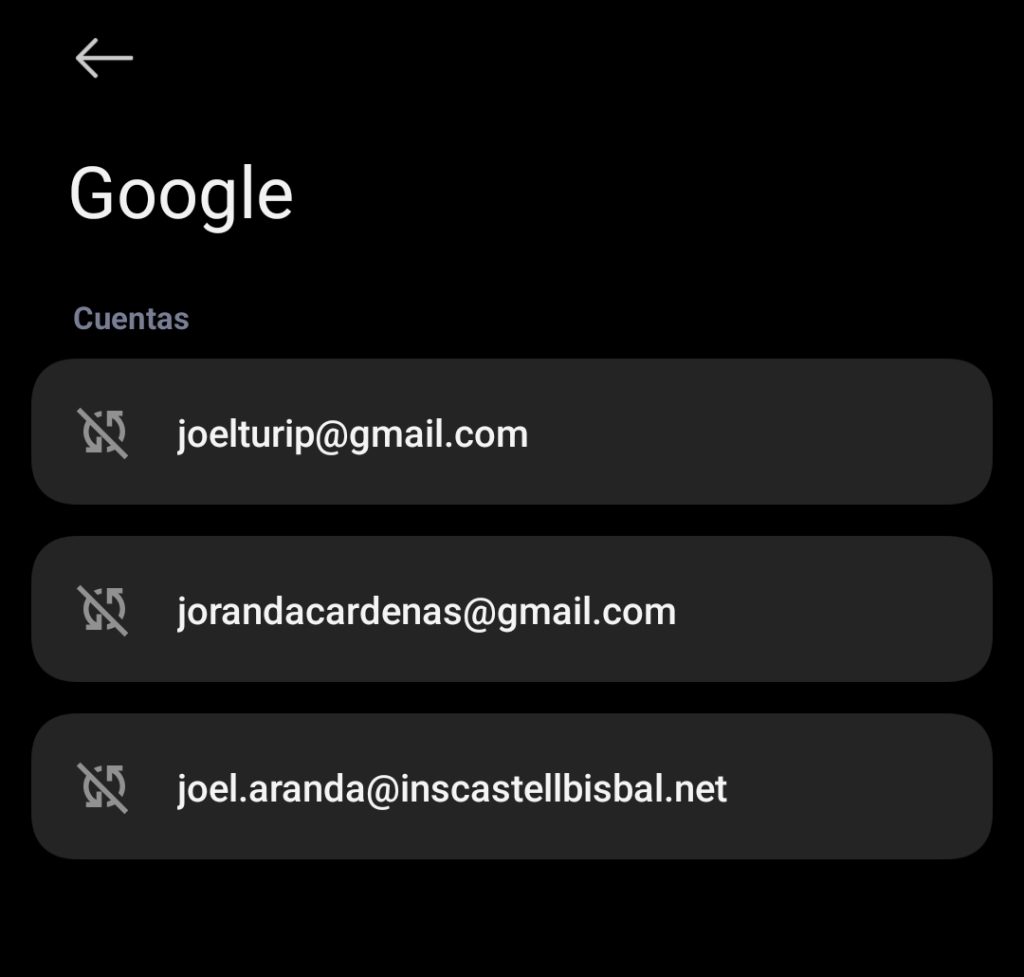The width and height of the screenshot is (1024, 977).
Task: Open the joelturip@gmail.com account
Action: click(x=511, y=433)
